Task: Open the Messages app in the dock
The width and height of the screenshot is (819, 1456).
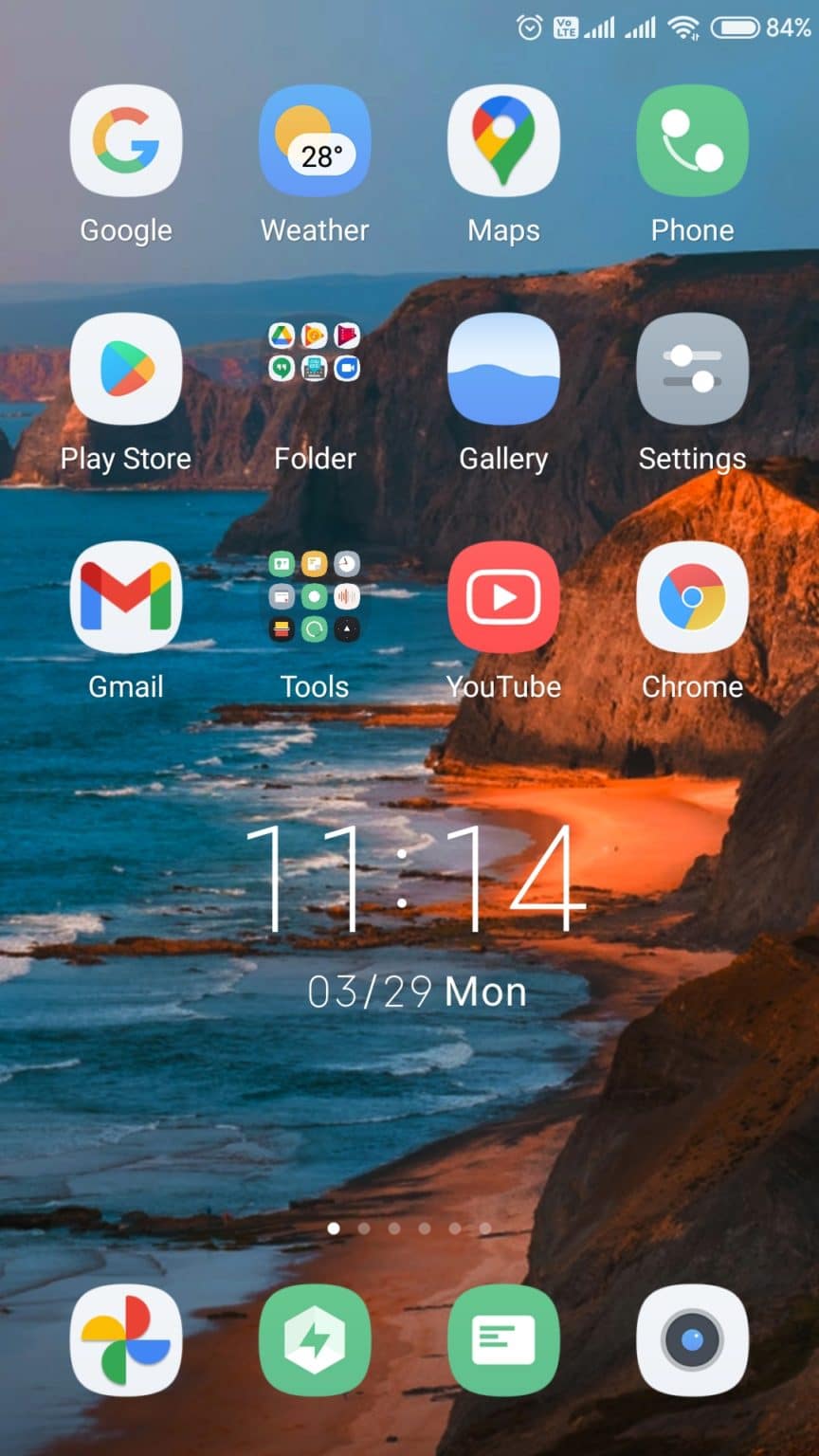Action: tap(503, 1340)
